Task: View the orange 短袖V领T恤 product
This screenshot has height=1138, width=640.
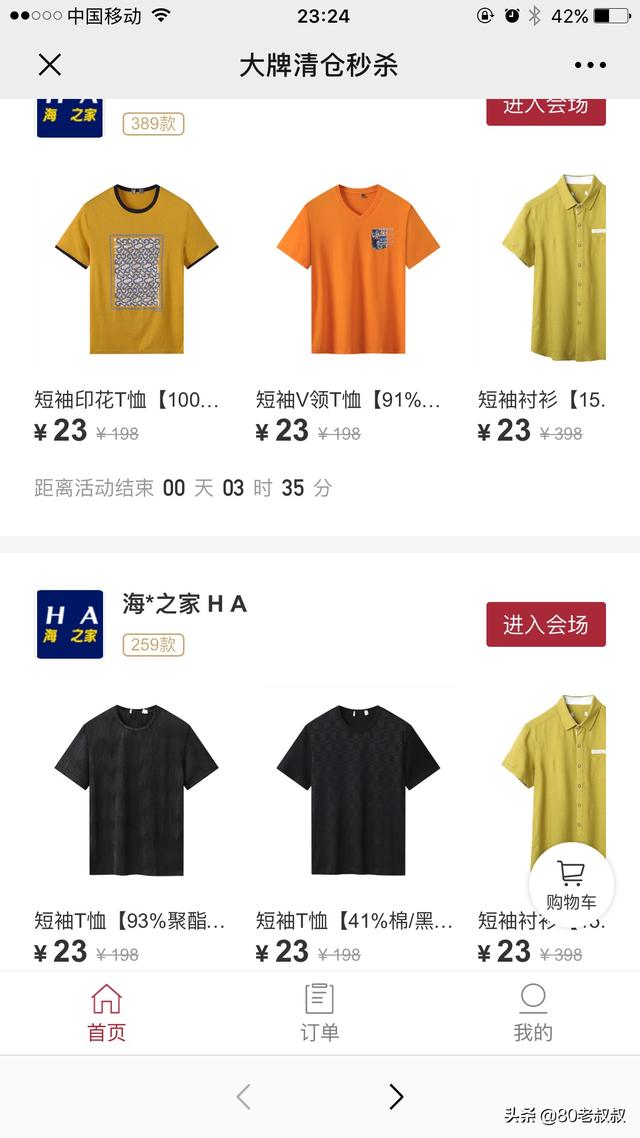Action: click(348, 270)
